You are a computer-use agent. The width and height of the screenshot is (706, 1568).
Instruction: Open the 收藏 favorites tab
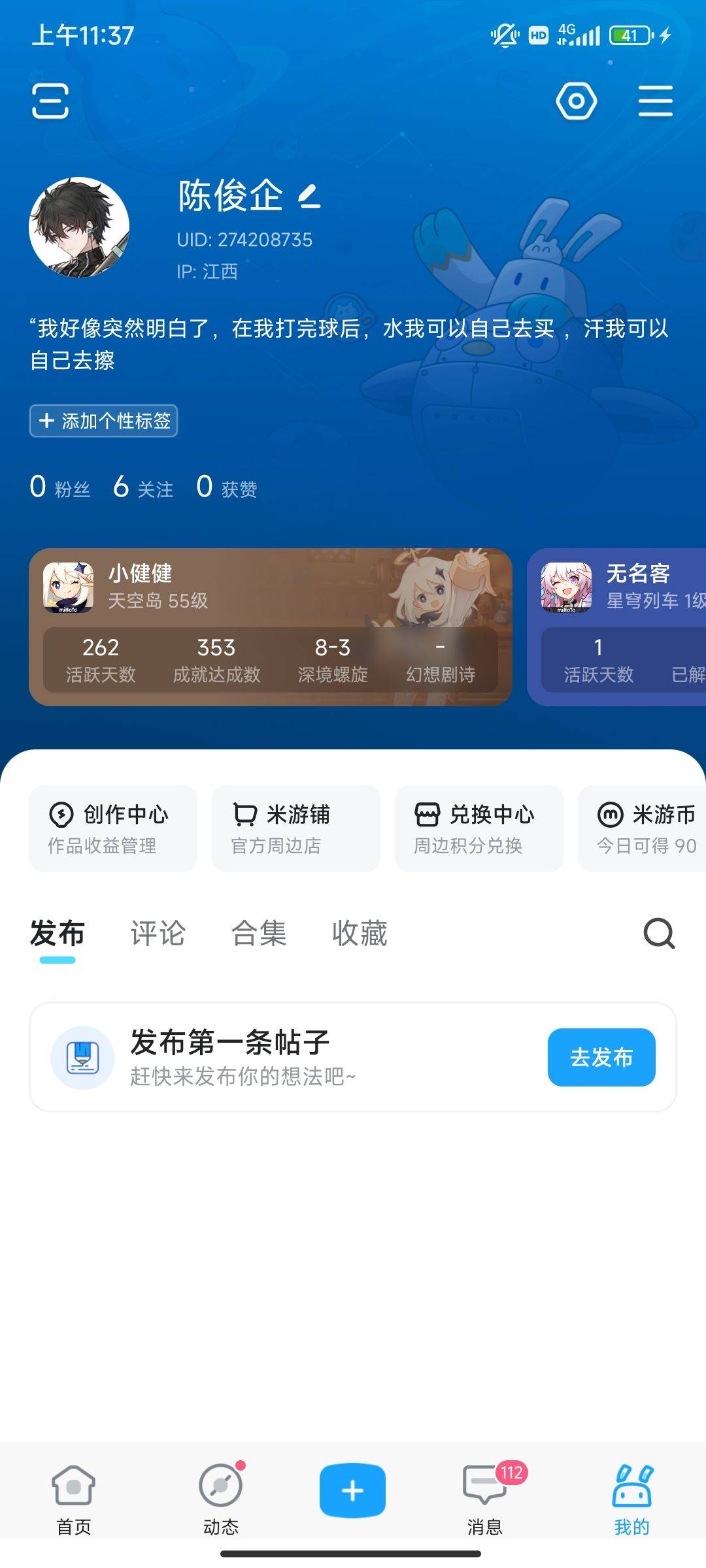coord(359,934)
